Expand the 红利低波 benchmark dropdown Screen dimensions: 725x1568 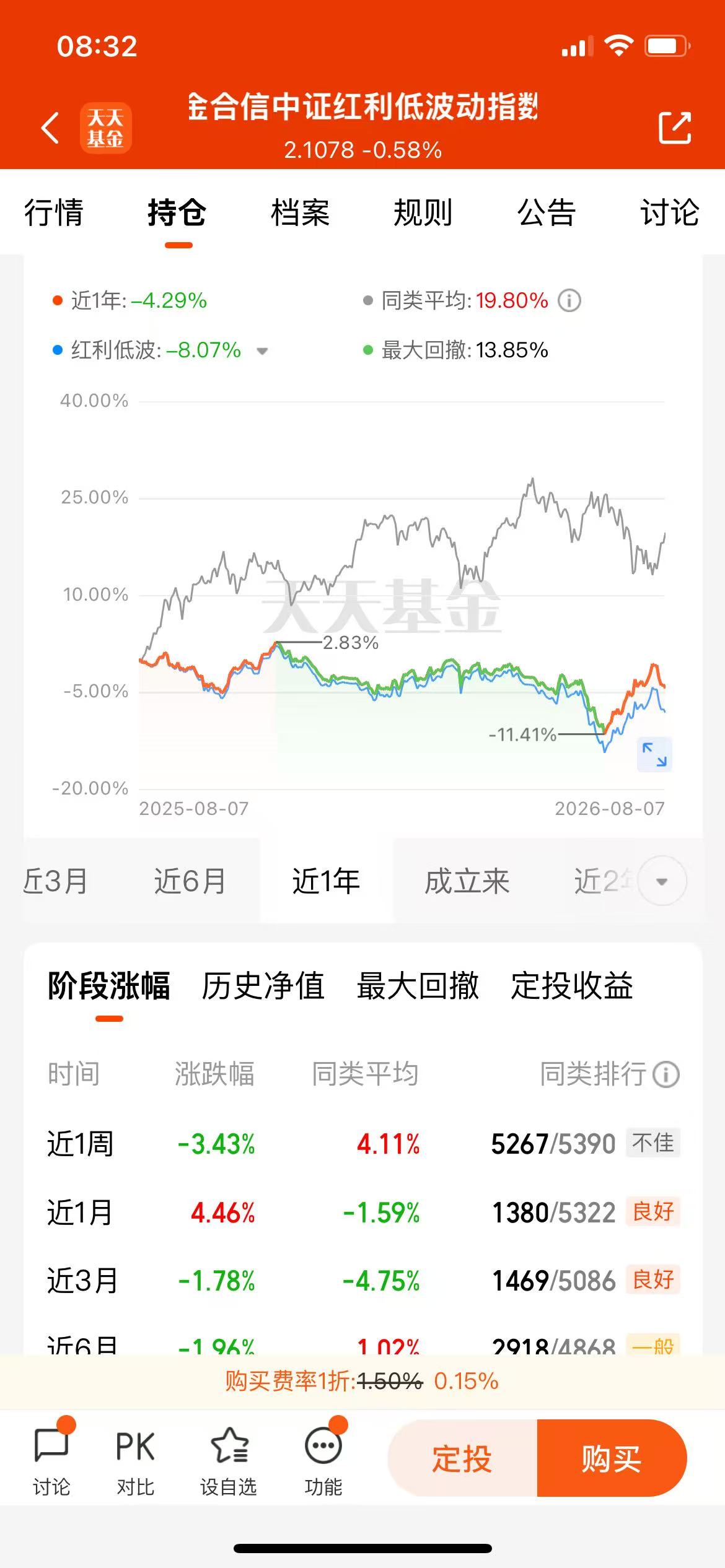[262, 351]
